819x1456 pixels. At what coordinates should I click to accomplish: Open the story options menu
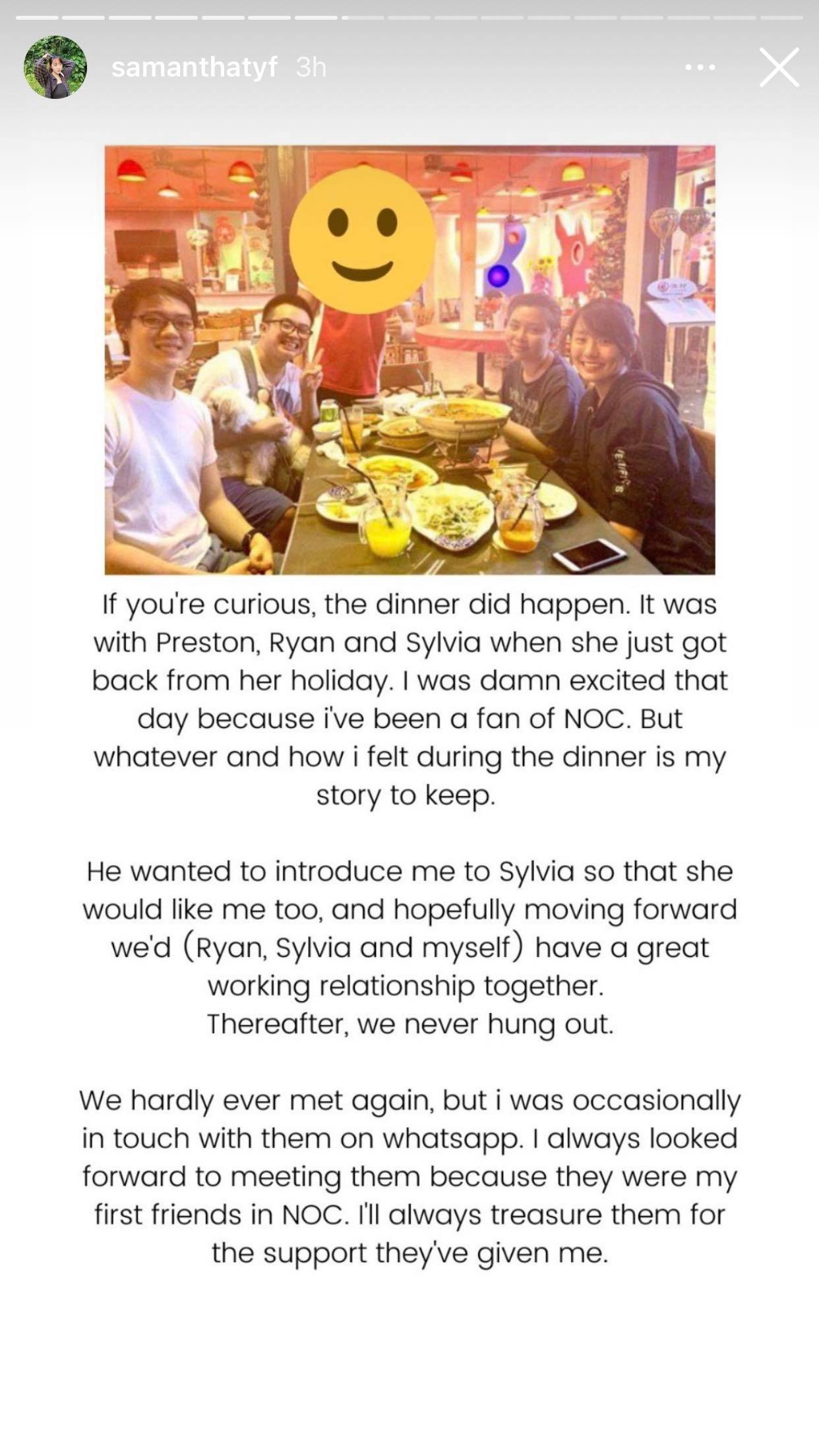pyautogui.click(x=700, y=67)
